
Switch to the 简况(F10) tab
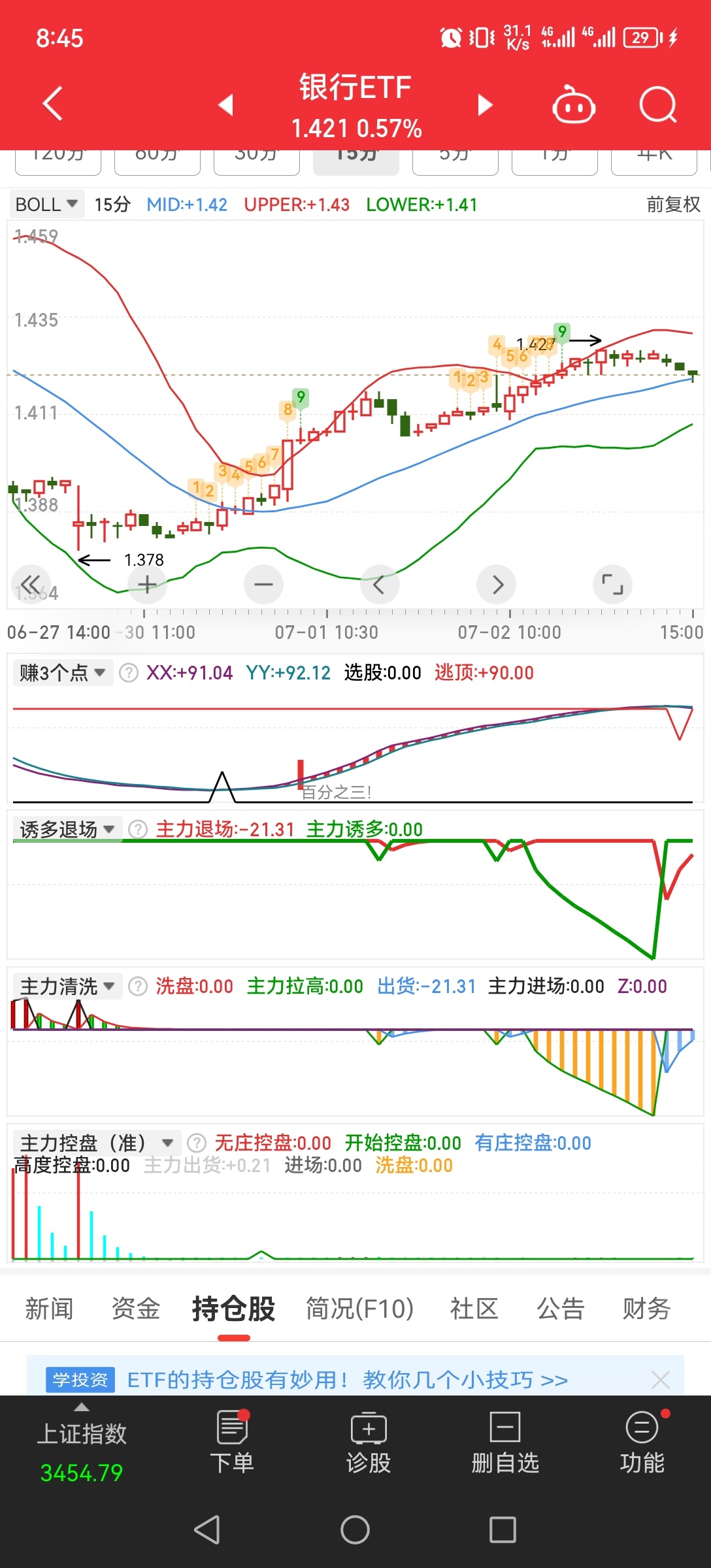(359, 1309)
